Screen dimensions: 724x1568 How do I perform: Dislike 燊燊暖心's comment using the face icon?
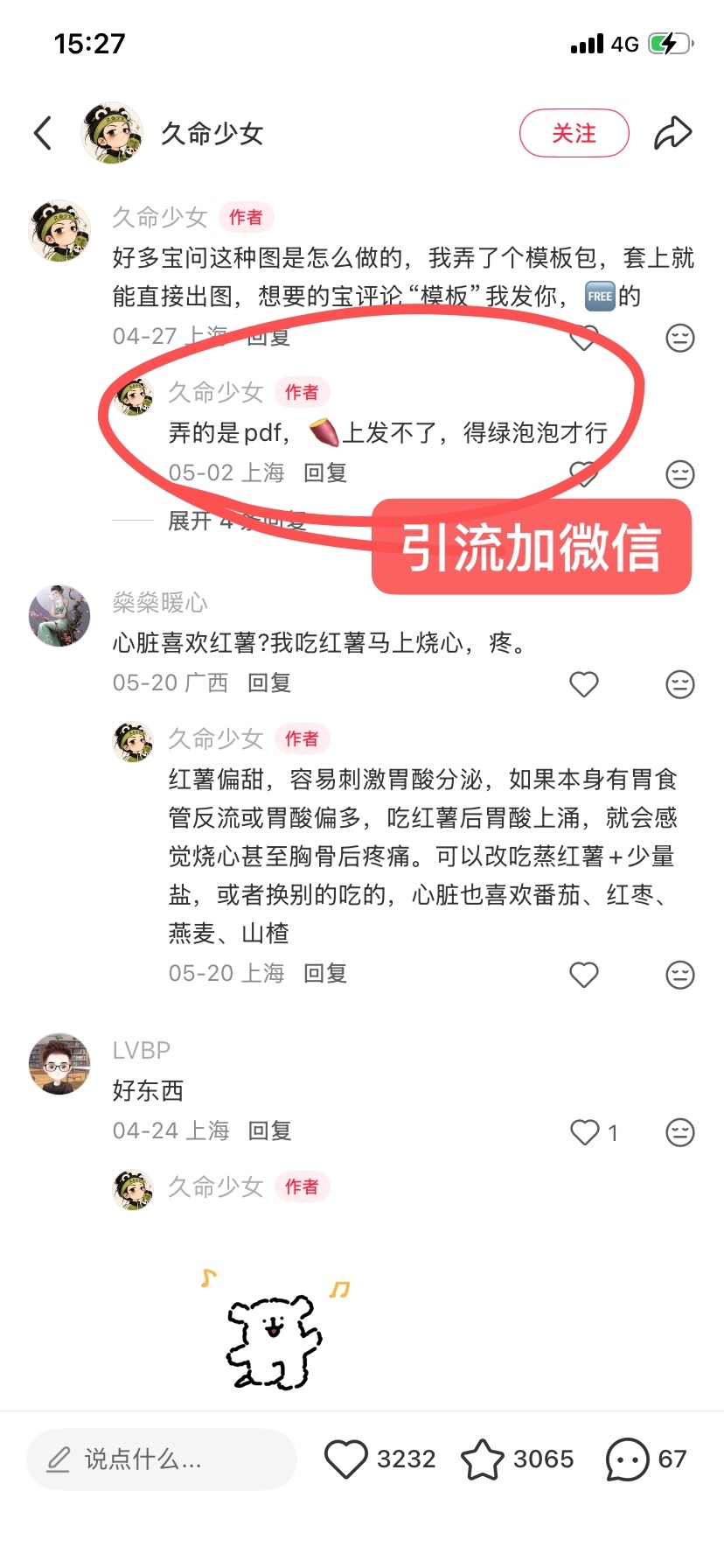point(680,683)
